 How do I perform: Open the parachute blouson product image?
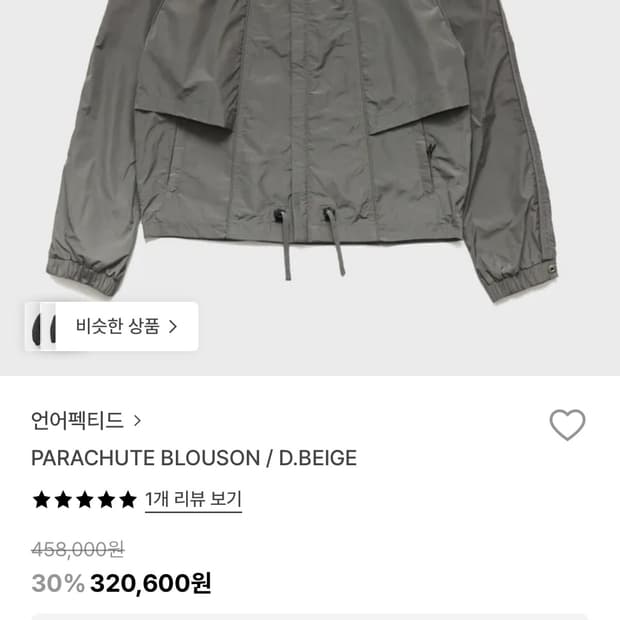pyautogui.click(x=310, y=150)
